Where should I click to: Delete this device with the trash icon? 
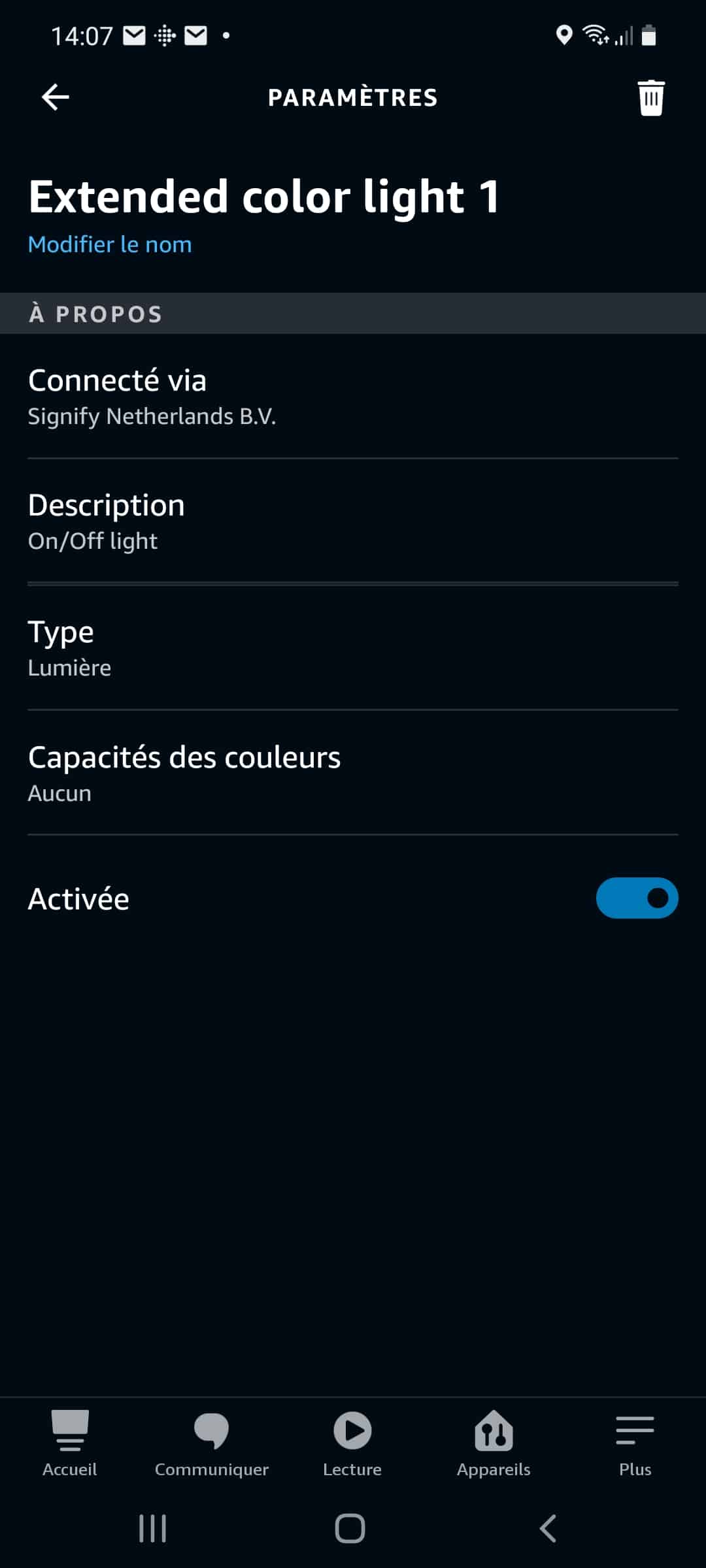coord(650,98)
